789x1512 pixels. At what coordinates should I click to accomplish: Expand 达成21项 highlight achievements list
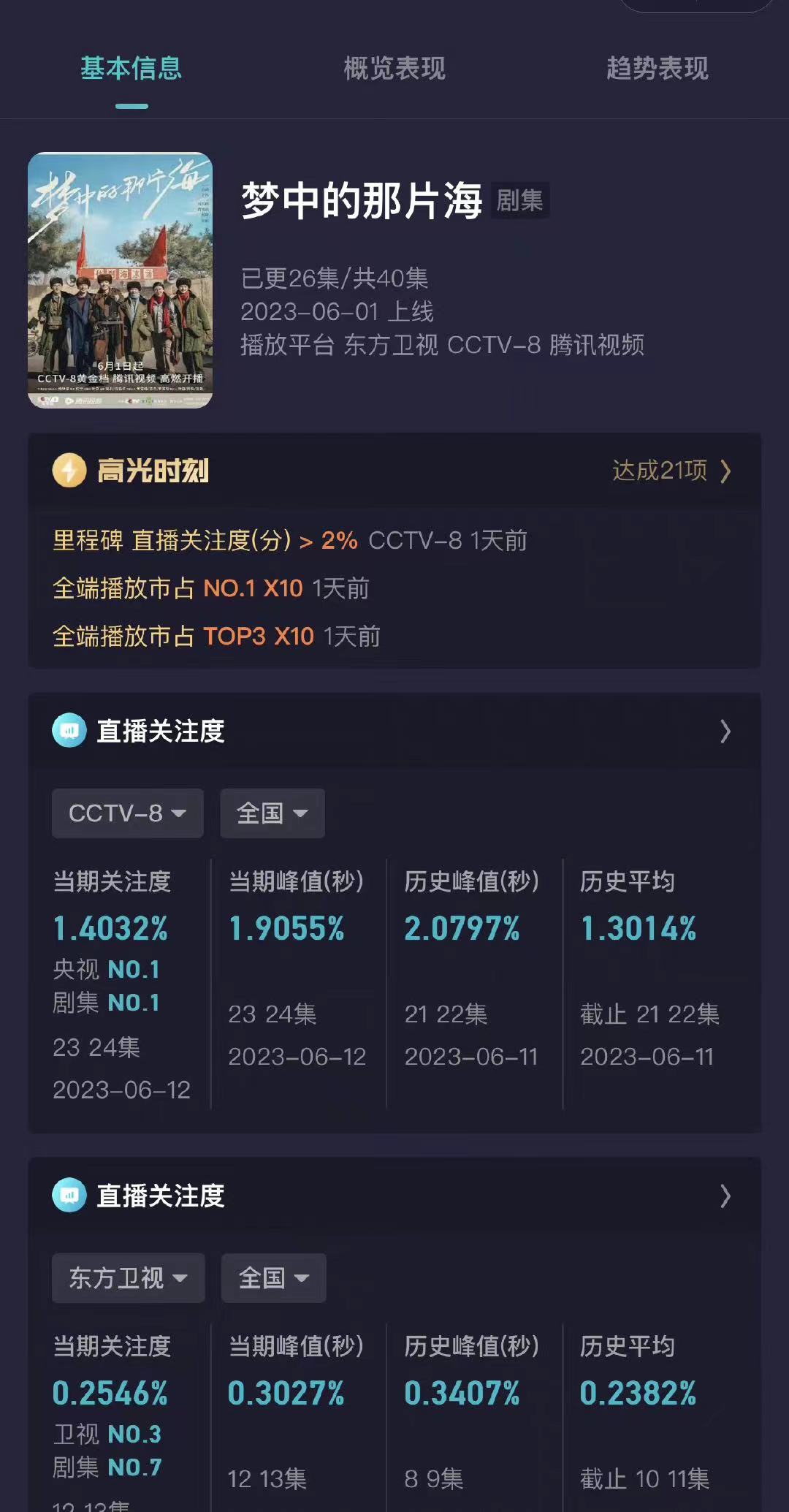(x=670, y=471)
